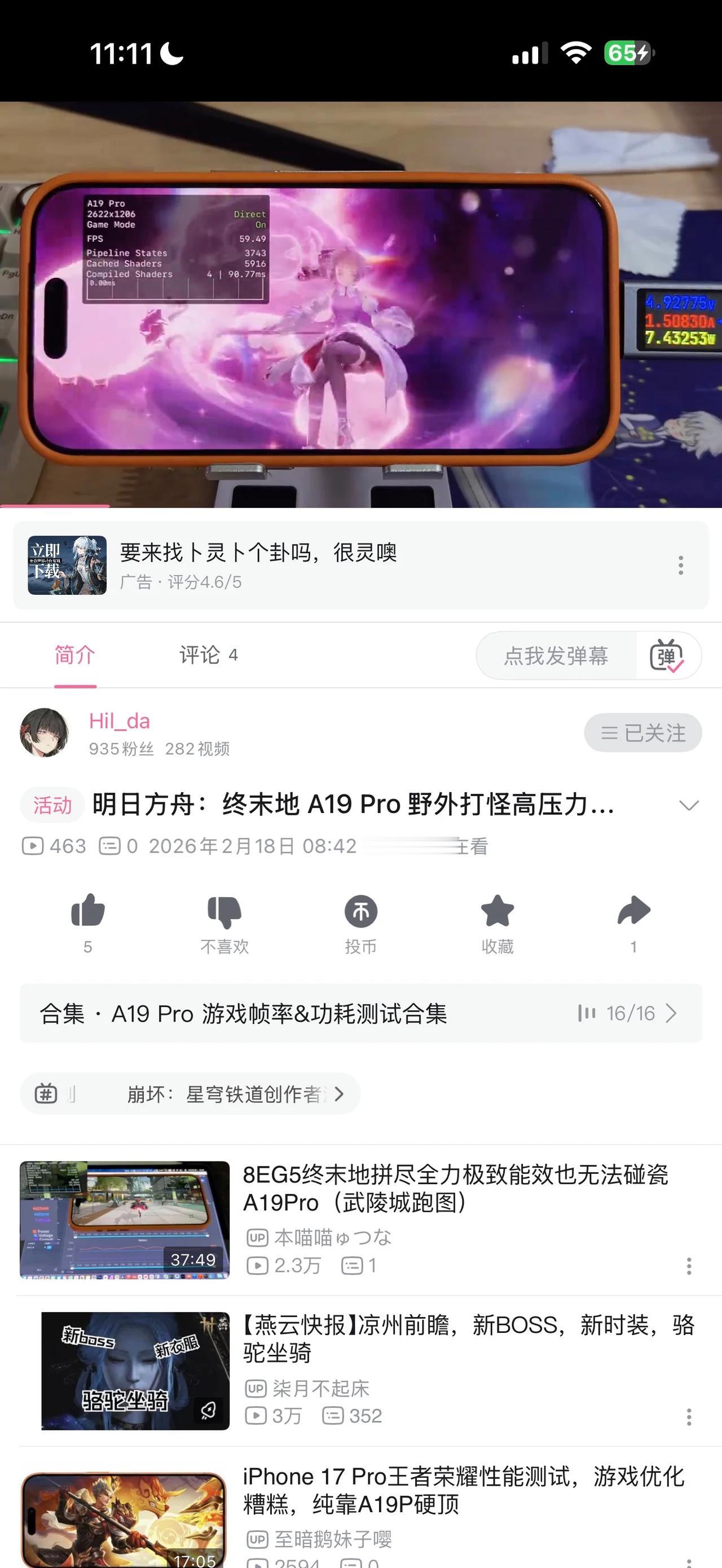Open uploader link 本喵喵ゅつな
Image resolution: width=722 pixels, height=1568 pixels.
pyautogui.click(x=332, y=1238)
